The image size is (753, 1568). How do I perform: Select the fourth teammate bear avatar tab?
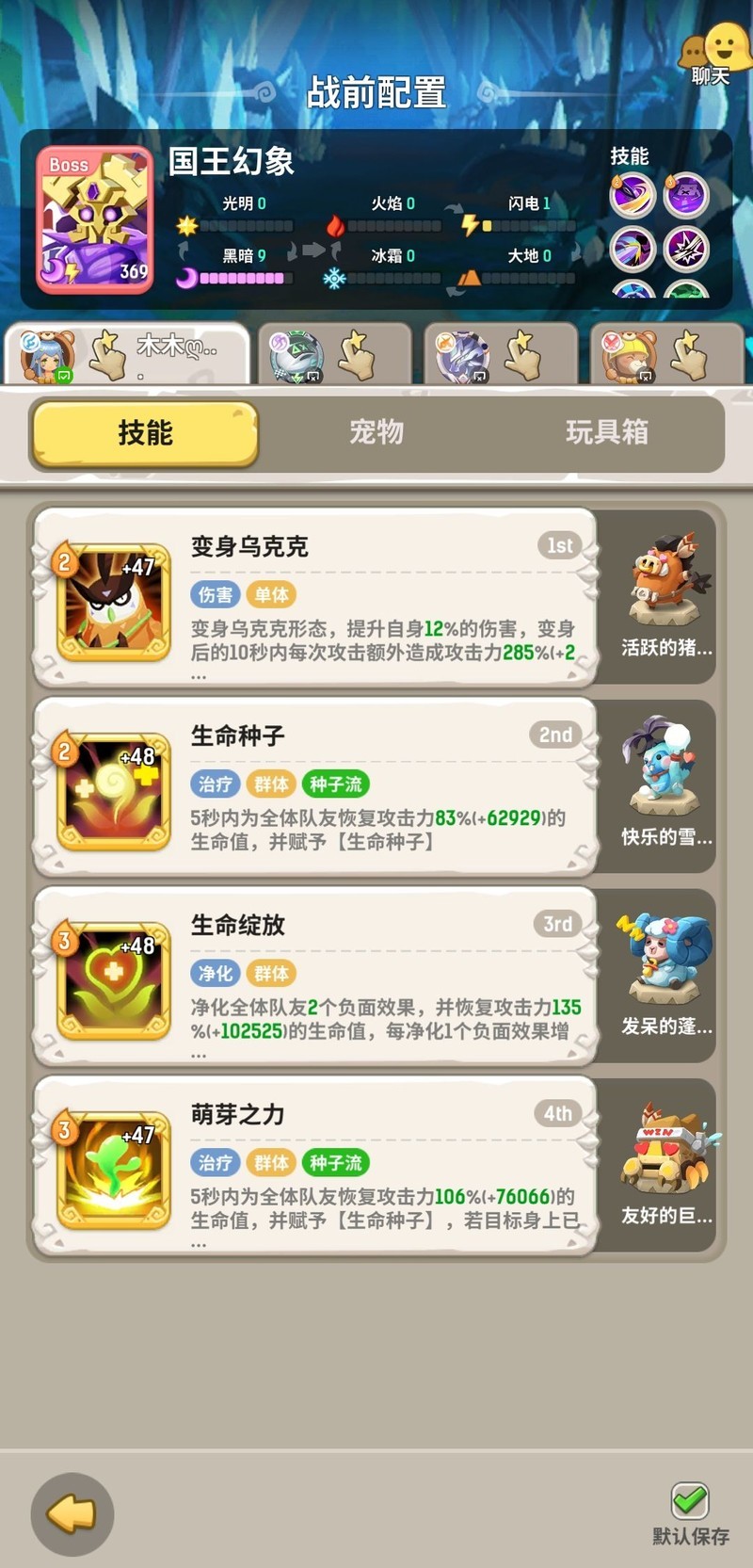665,355
